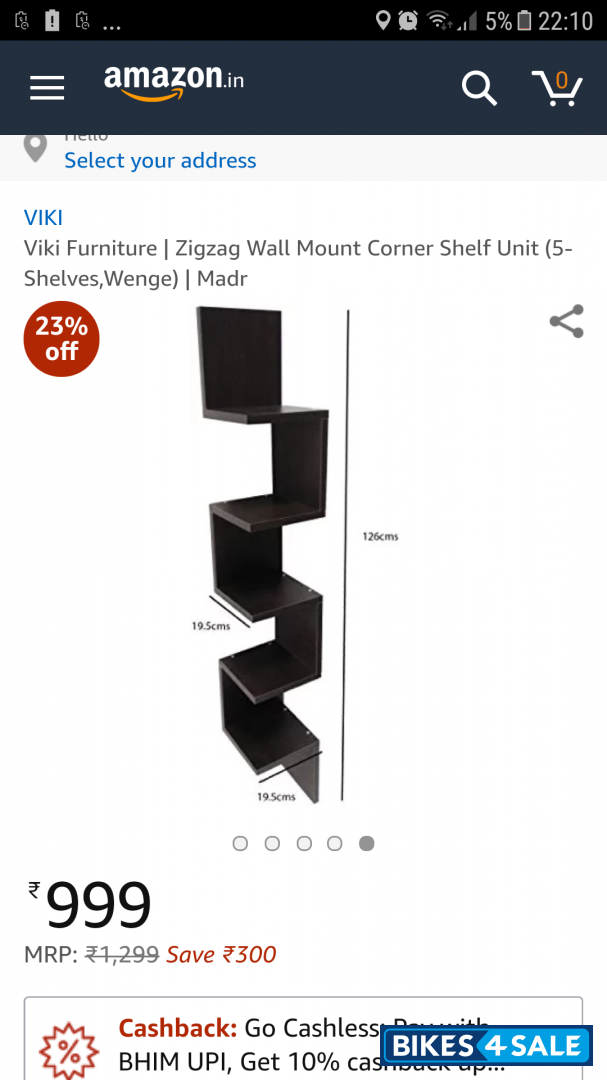Select your delivery address

(160, 160)
